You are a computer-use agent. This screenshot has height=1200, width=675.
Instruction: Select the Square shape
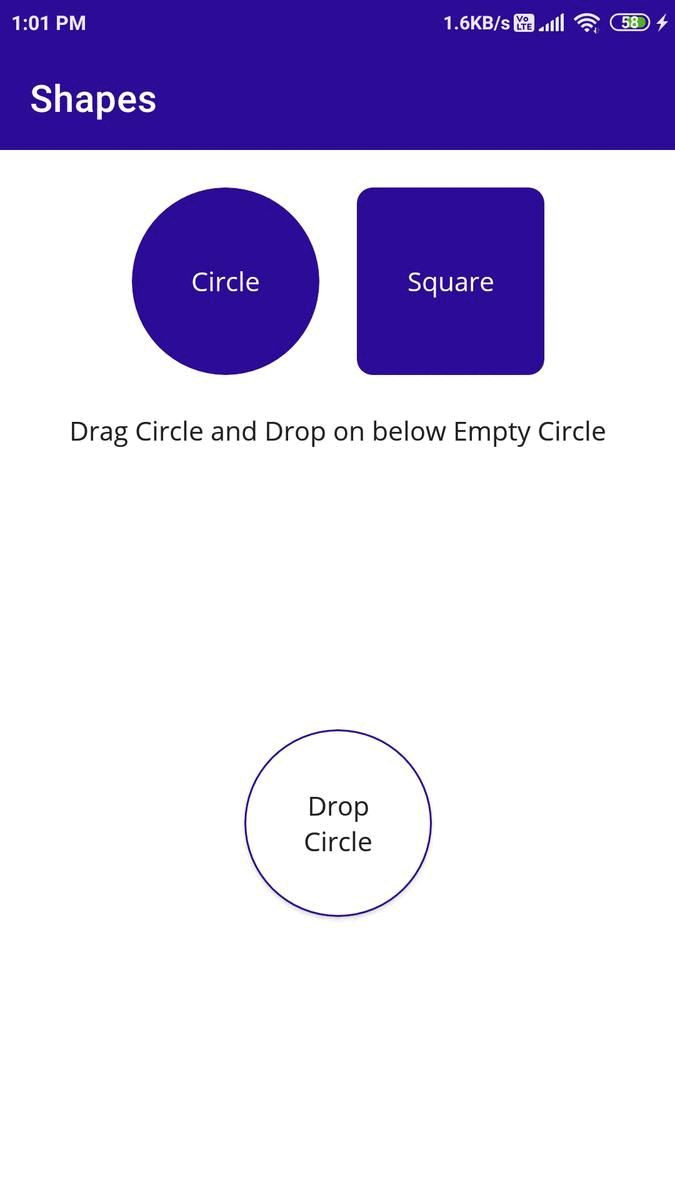pos(450,281)
